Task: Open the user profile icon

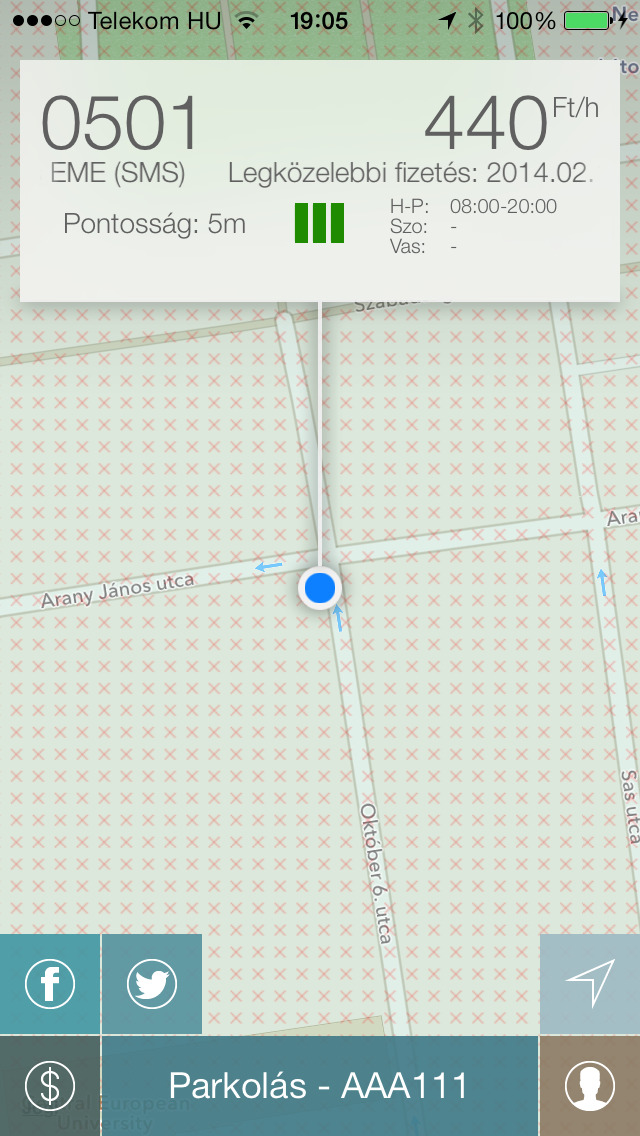Action: (590, 1086)
